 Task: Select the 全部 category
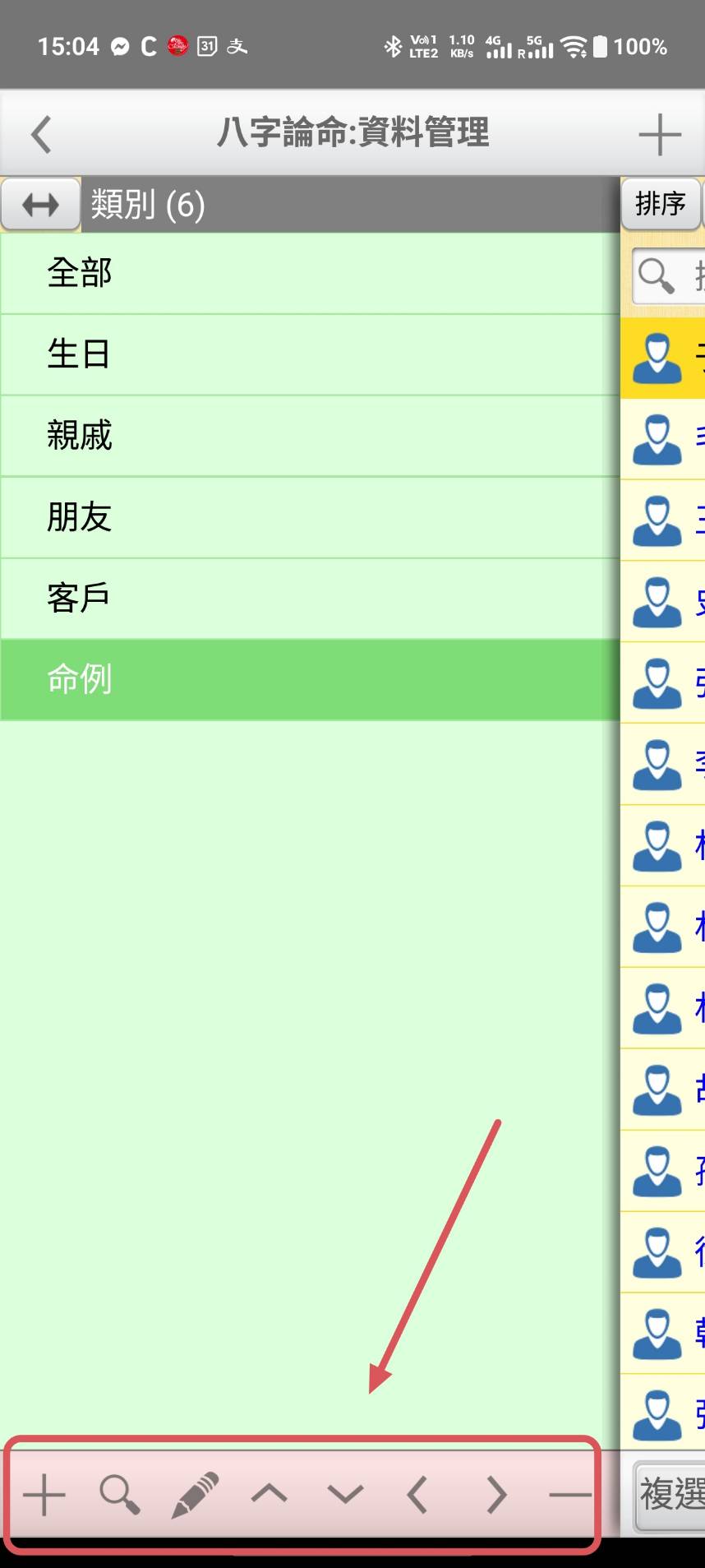coord(309,273)
